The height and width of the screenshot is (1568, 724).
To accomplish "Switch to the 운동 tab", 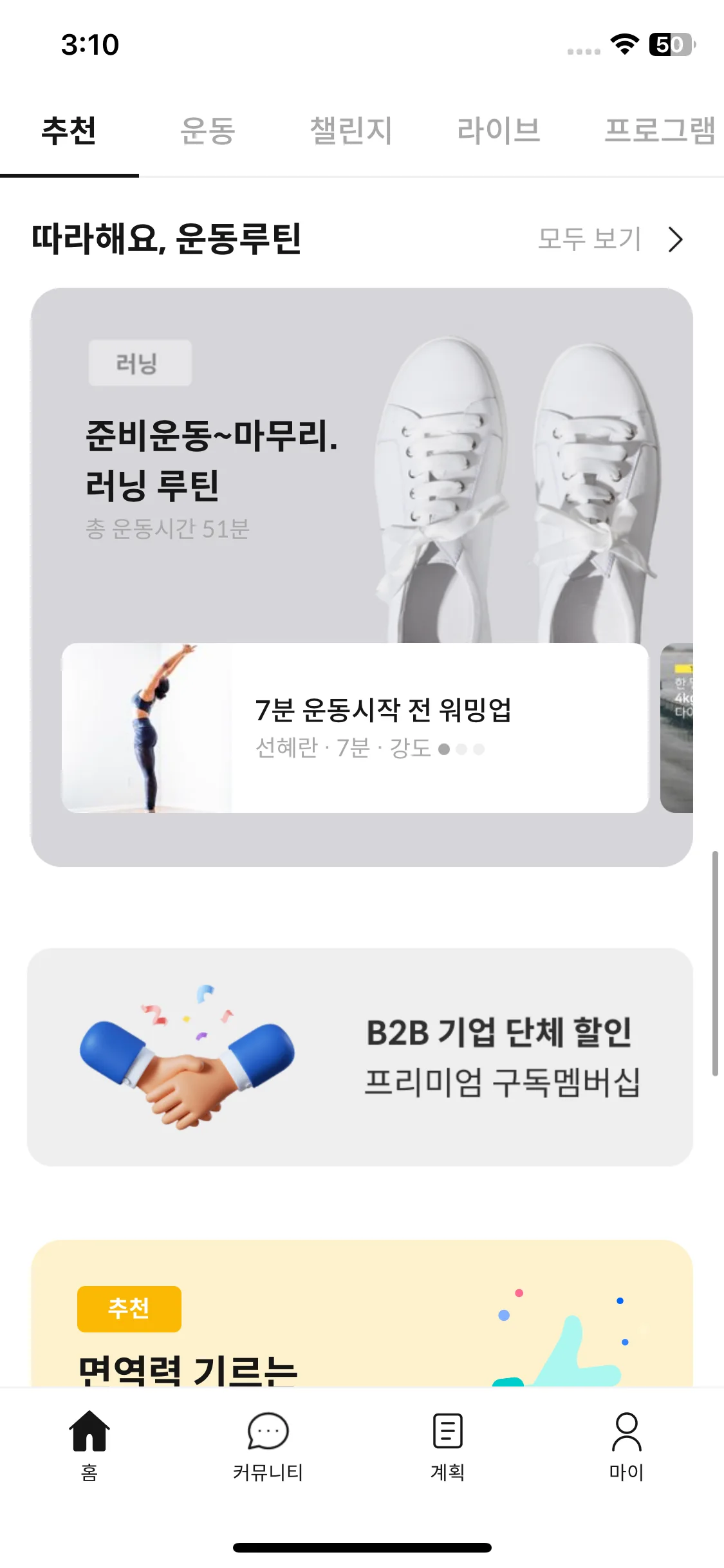I will tap(207, 131).
